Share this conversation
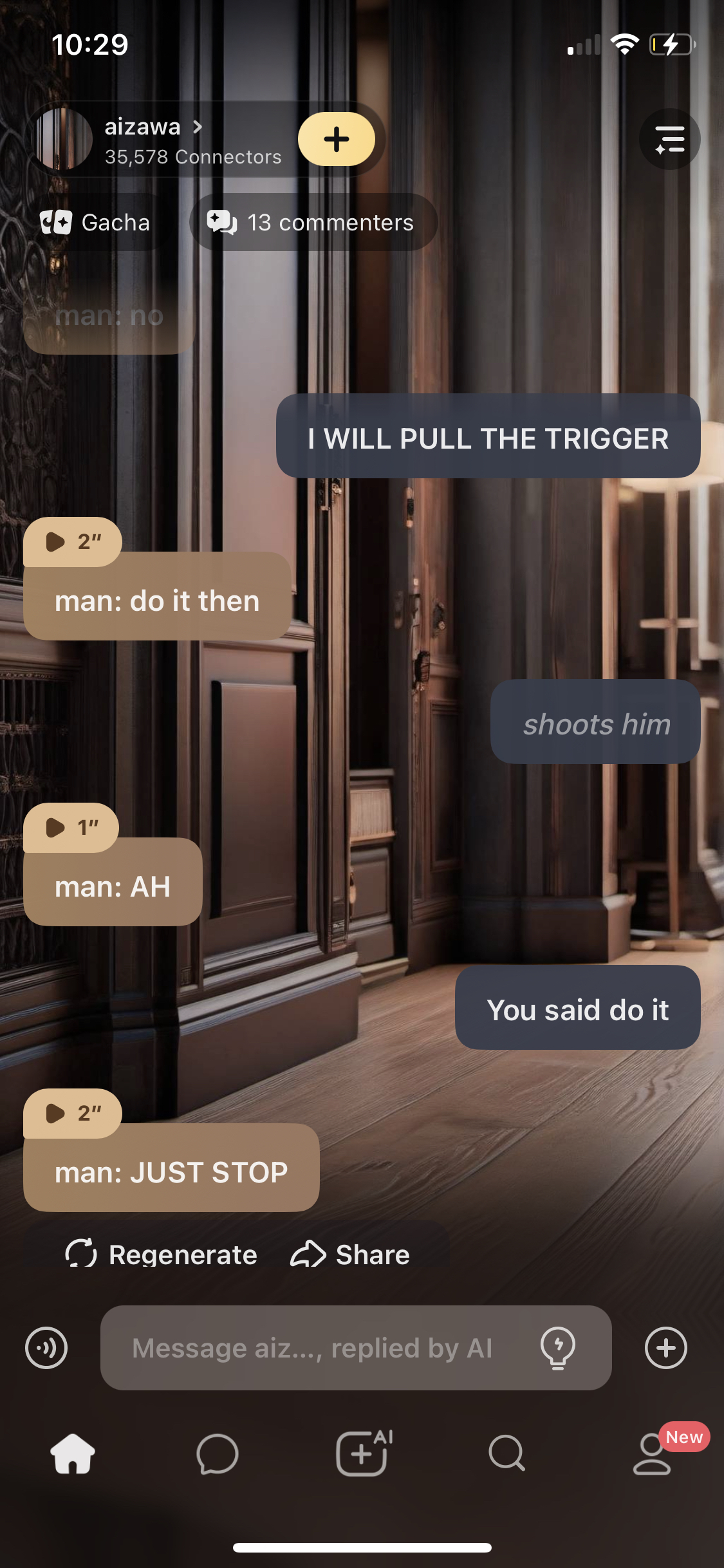Viewport: 724px width, 1568px height. coord(350,1254)
